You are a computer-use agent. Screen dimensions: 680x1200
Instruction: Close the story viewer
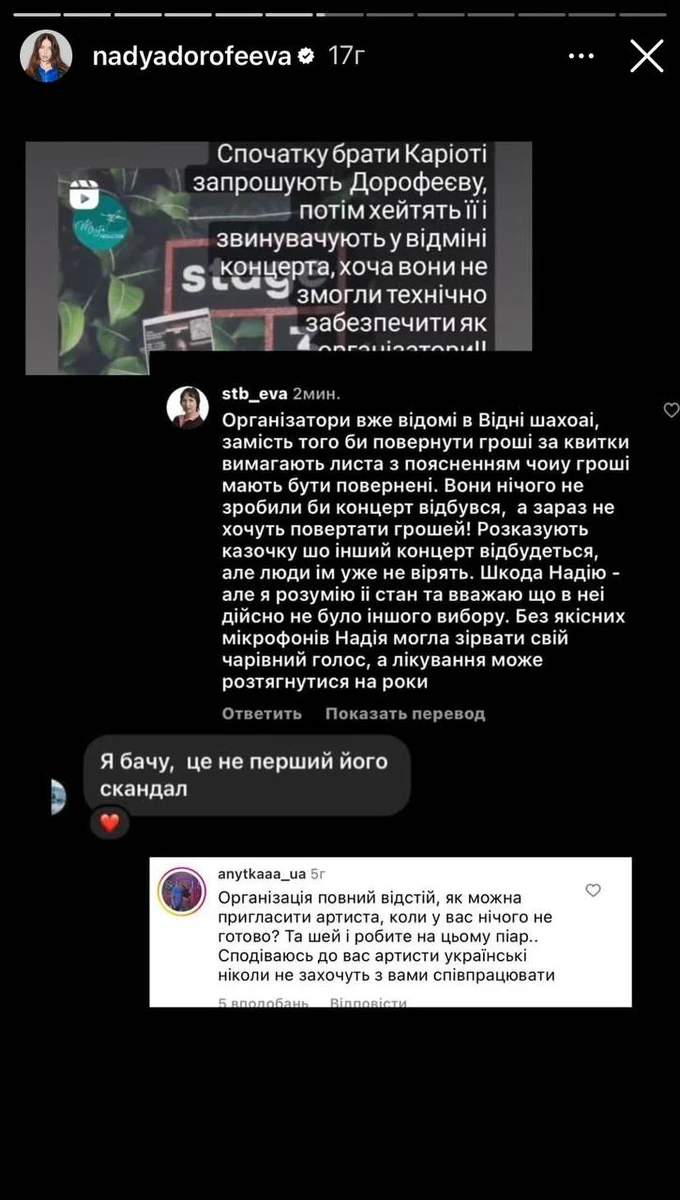647,57
